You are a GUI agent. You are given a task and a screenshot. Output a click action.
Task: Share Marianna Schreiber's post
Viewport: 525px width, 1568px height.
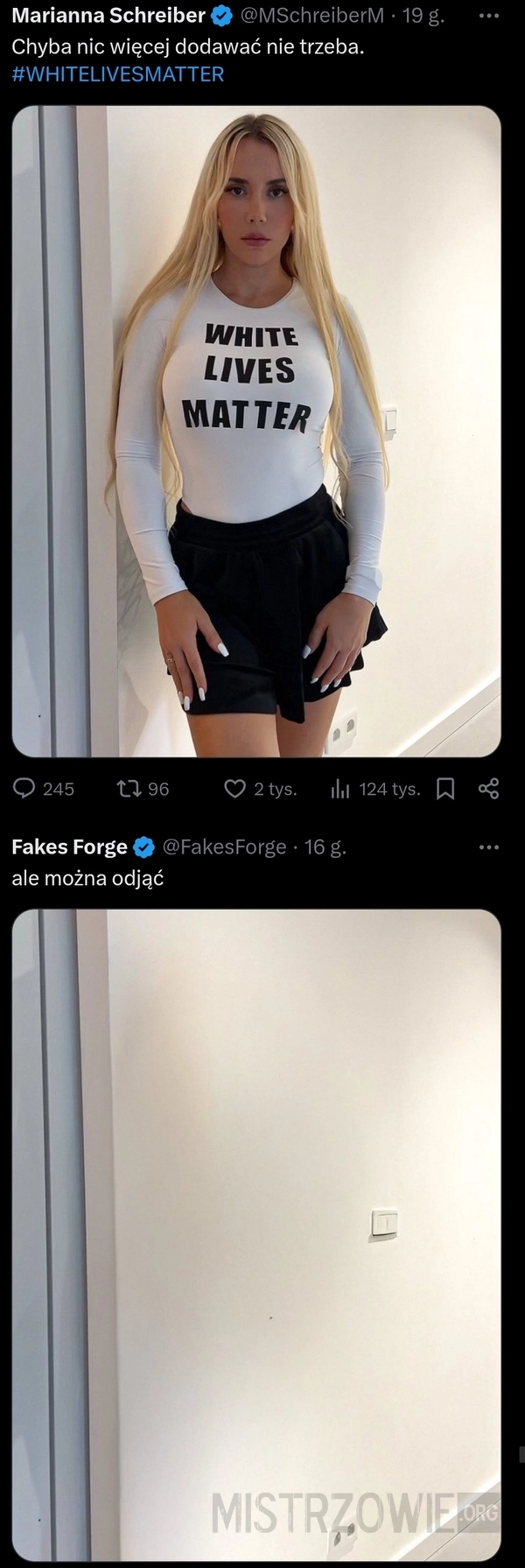click(489, 789)
